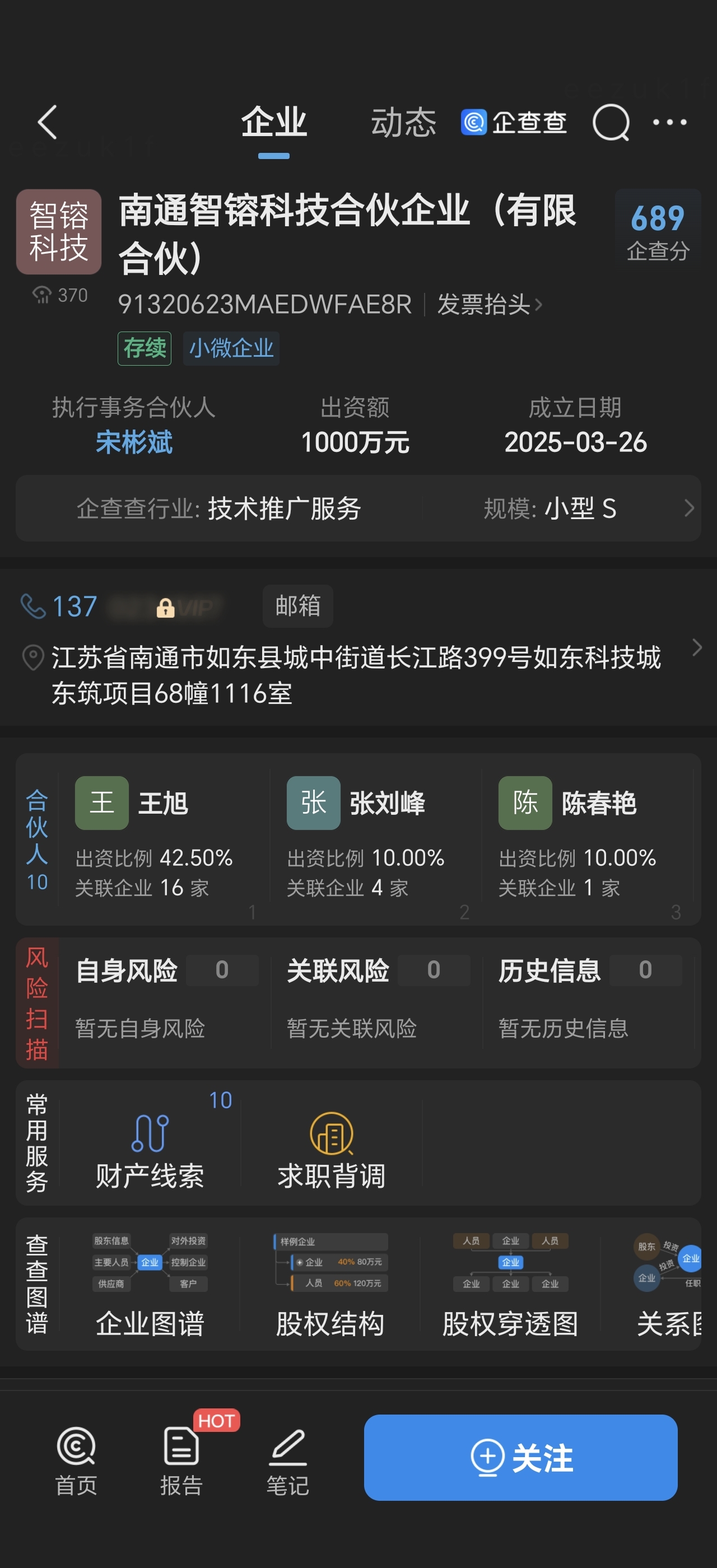Open partner card 王旭

tap(164, 839)
